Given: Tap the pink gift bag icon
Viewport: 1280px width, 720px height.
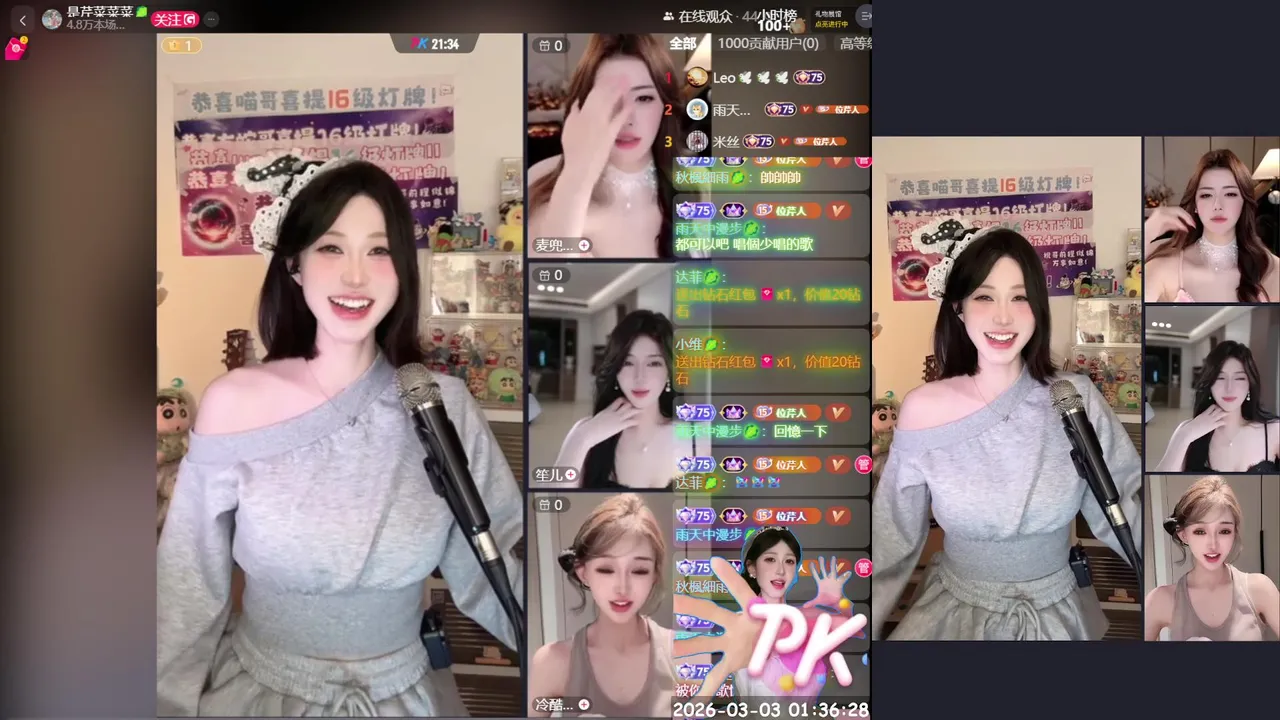Looking at the screenshot, I should pyautogui.click(x=15, y=49).
